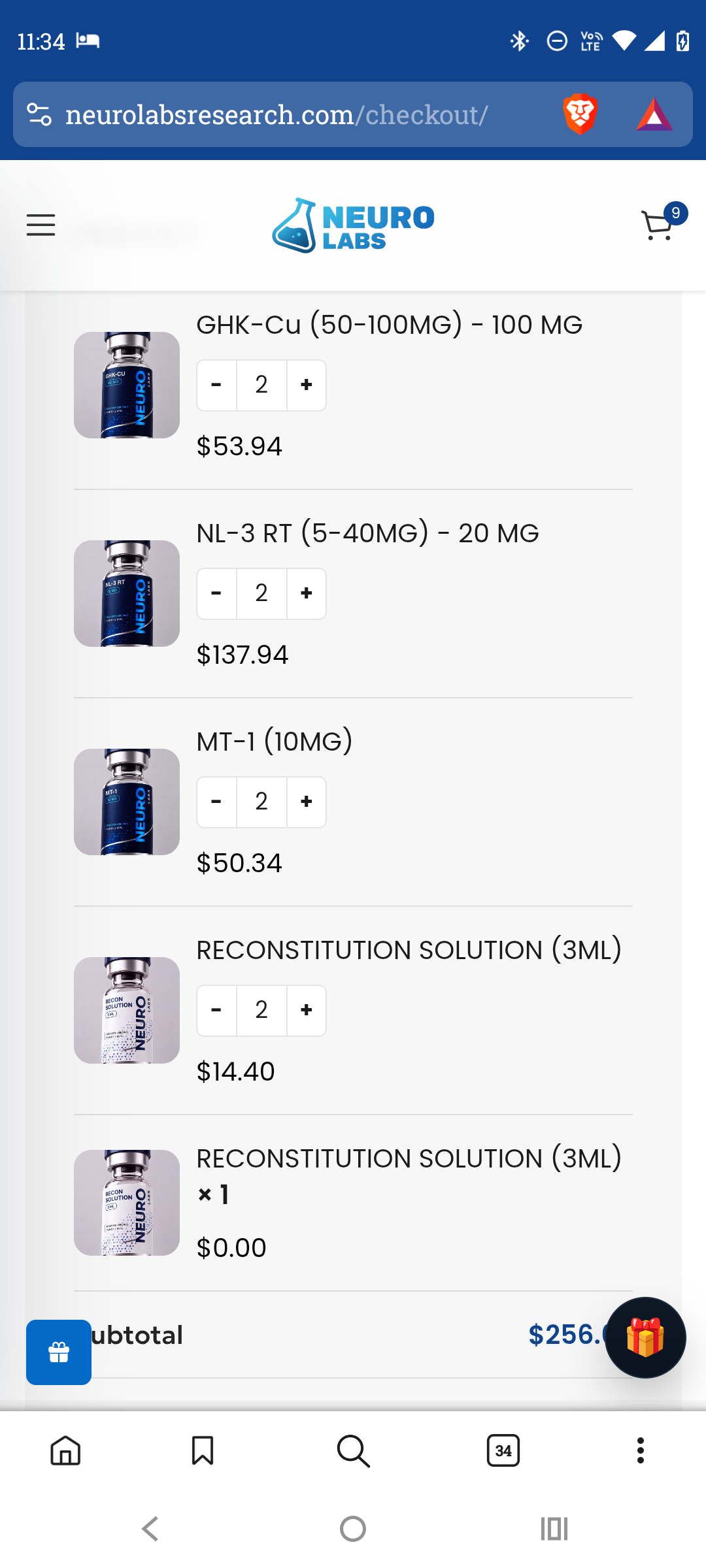Open the round gift box floating button

645,1337
